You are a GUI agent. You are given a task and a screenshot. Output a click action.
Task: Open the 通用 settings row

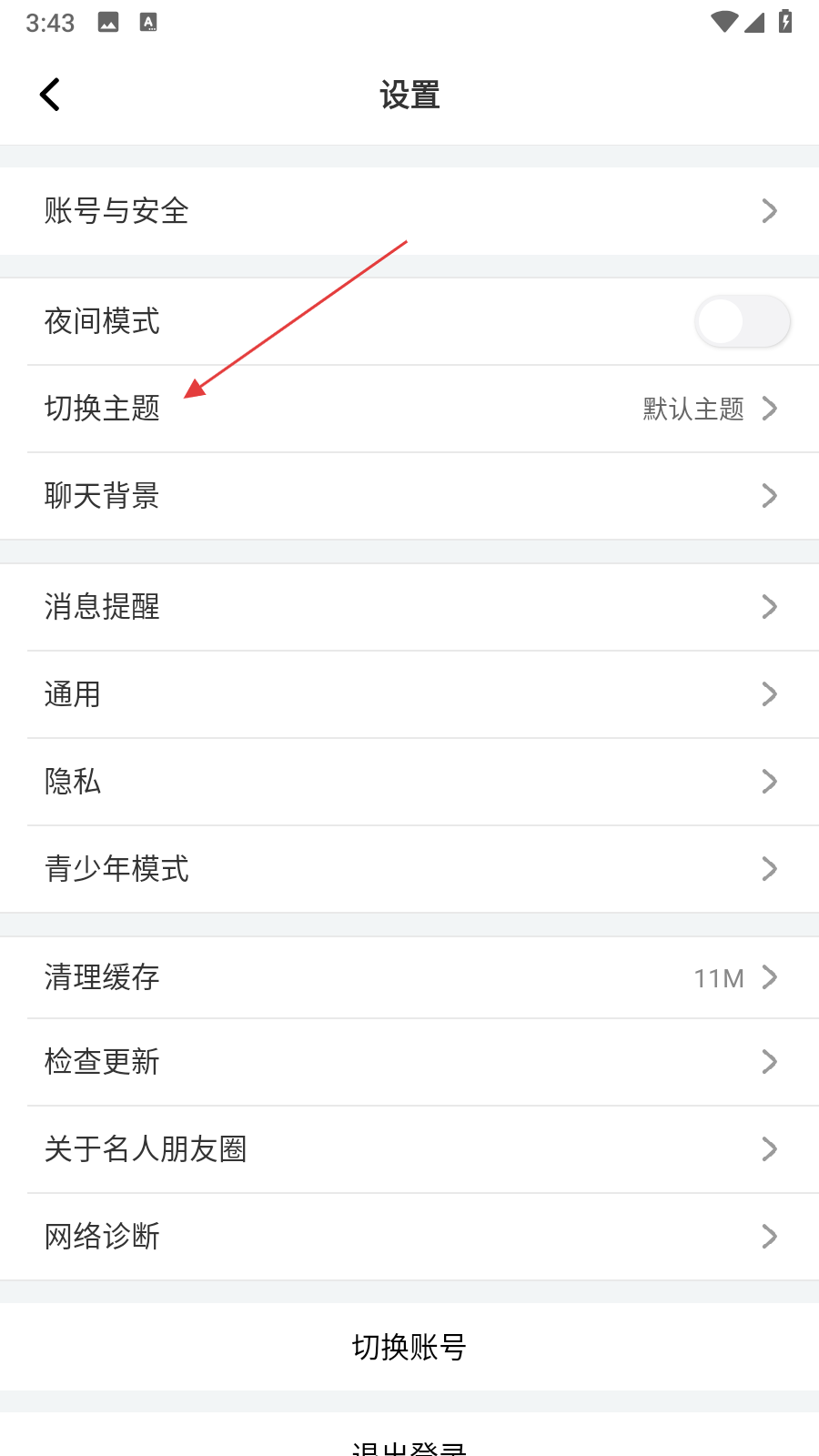pos(409,694)
